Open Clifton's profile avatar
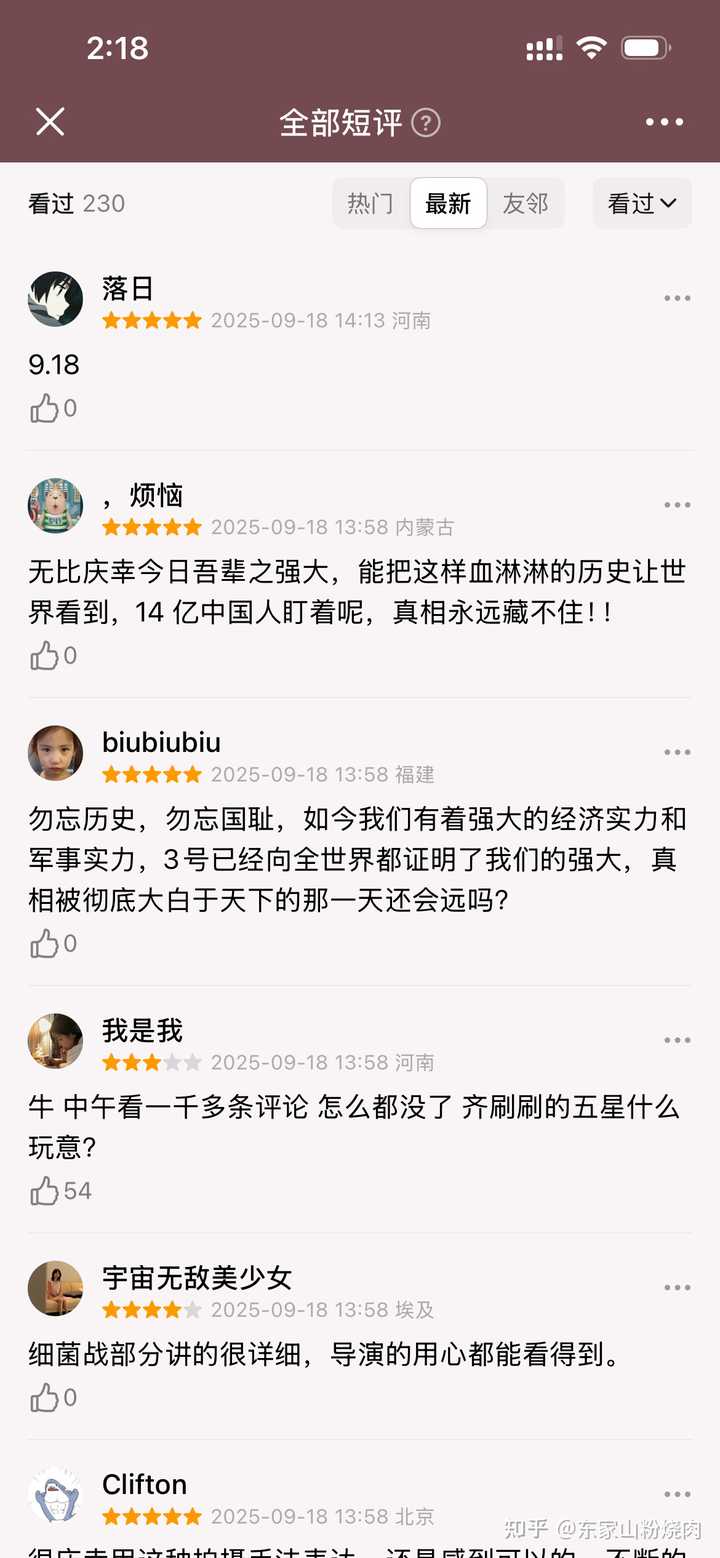 pos(55,1495)
